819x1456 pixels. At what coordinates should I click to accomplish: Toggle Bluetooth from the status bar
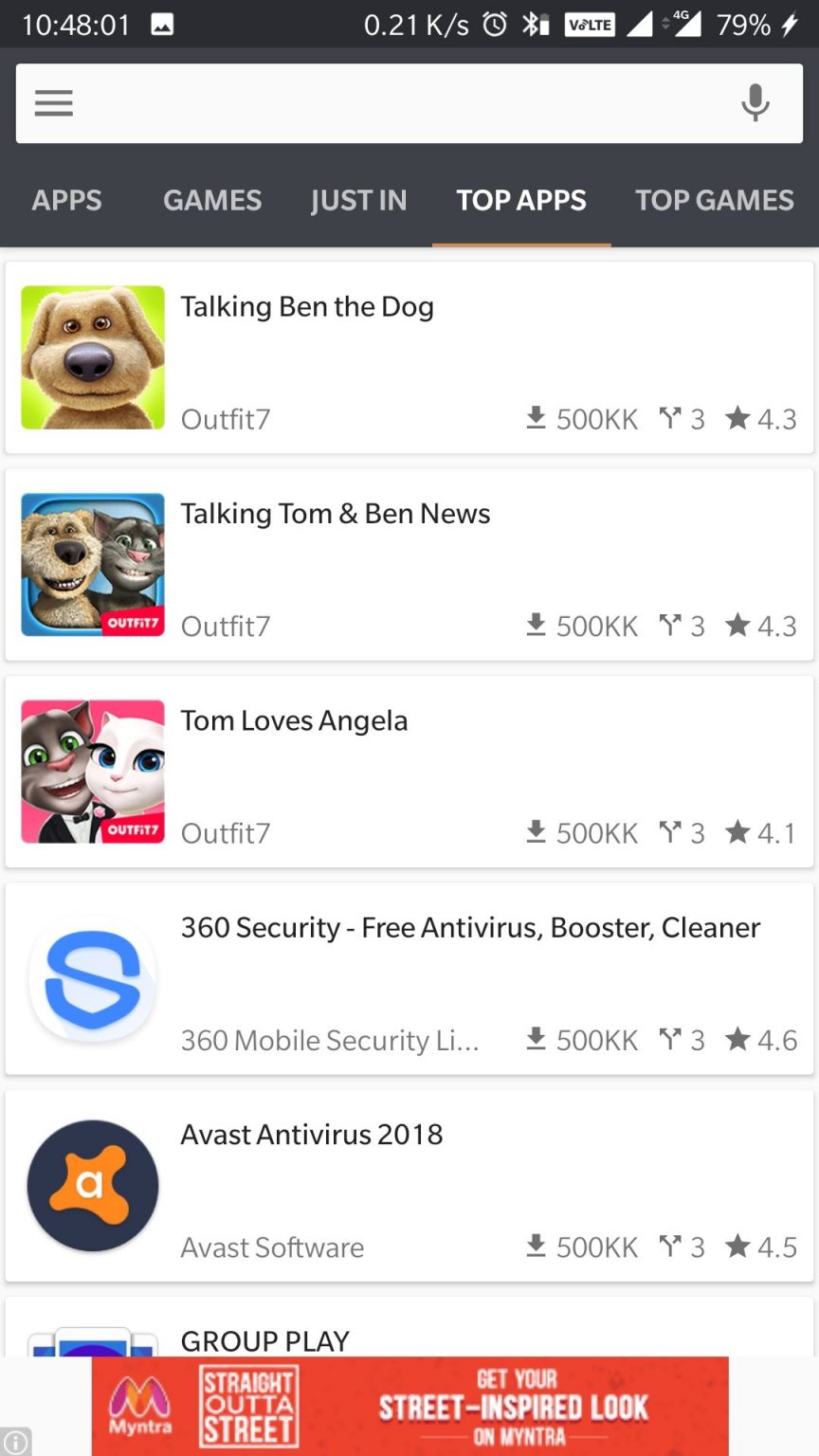coord(533,25)
